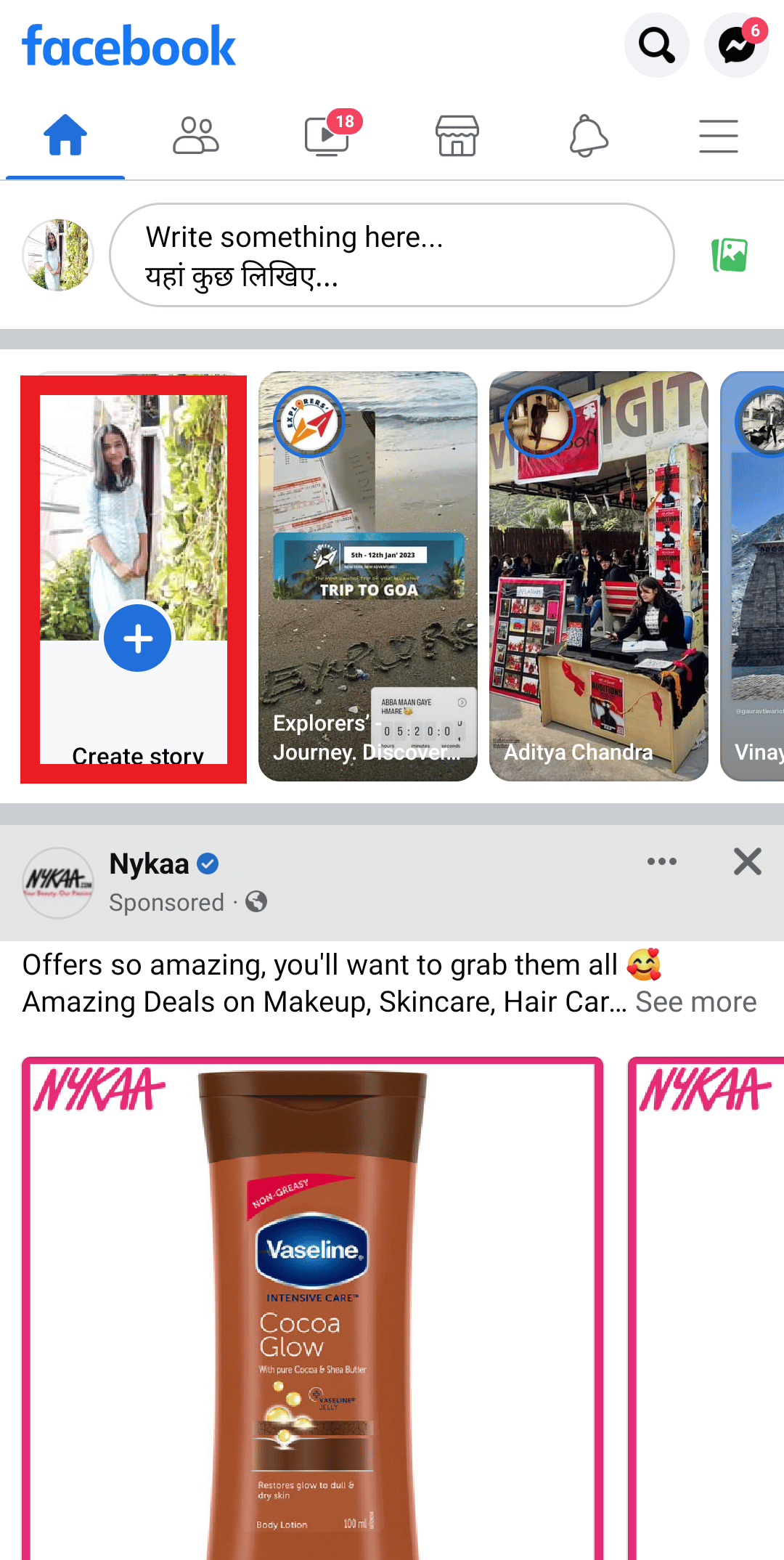
Task: Open the Vaseline Cocoa Glow ad card
Action: click(312, 1307)
